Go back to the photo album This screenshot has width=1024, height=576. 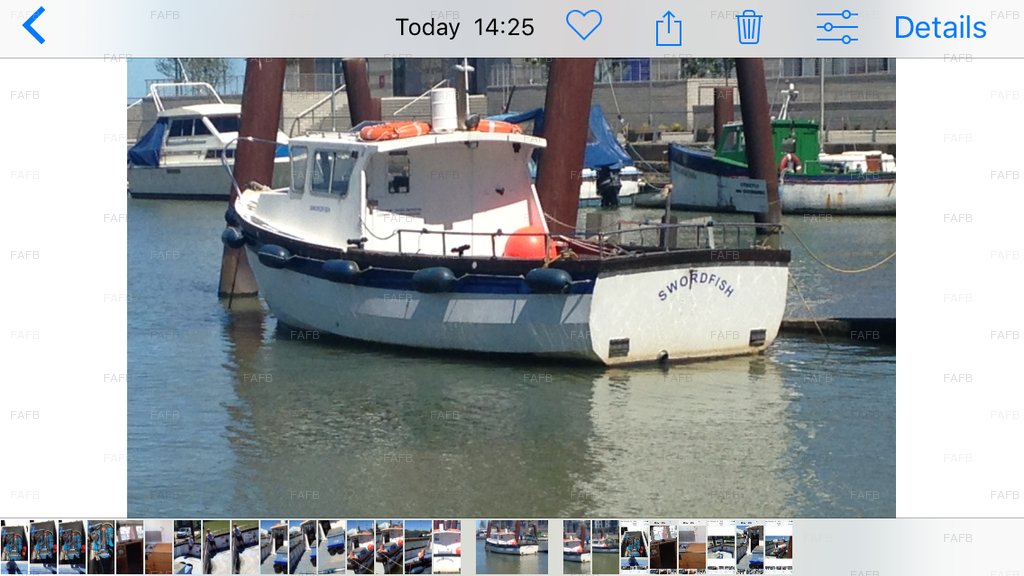click(34, 26)
